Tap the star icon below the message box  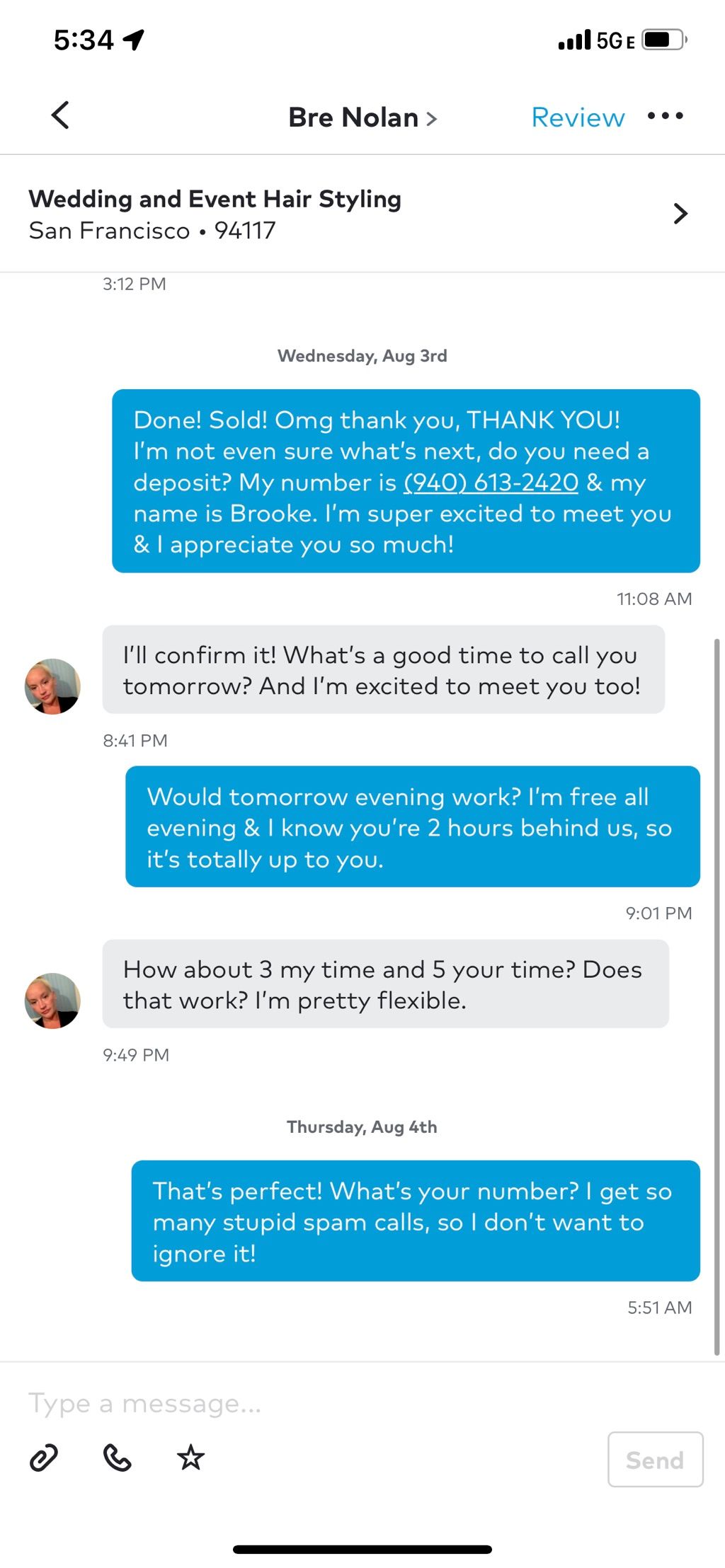tap(190, 1458)
